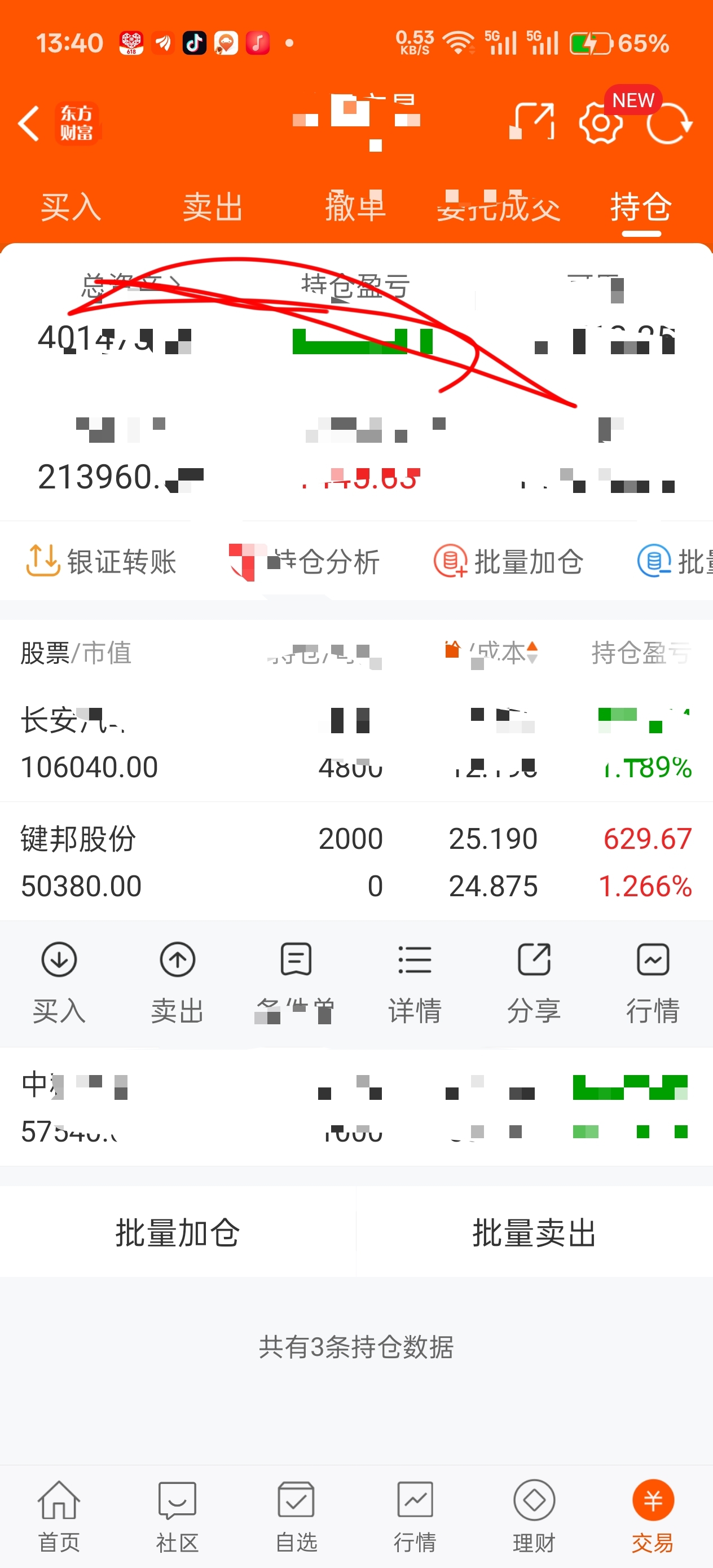The width and height of the screenshot is (713, 1568).
Task: Open the share icon in header
Action: point(532,122)
